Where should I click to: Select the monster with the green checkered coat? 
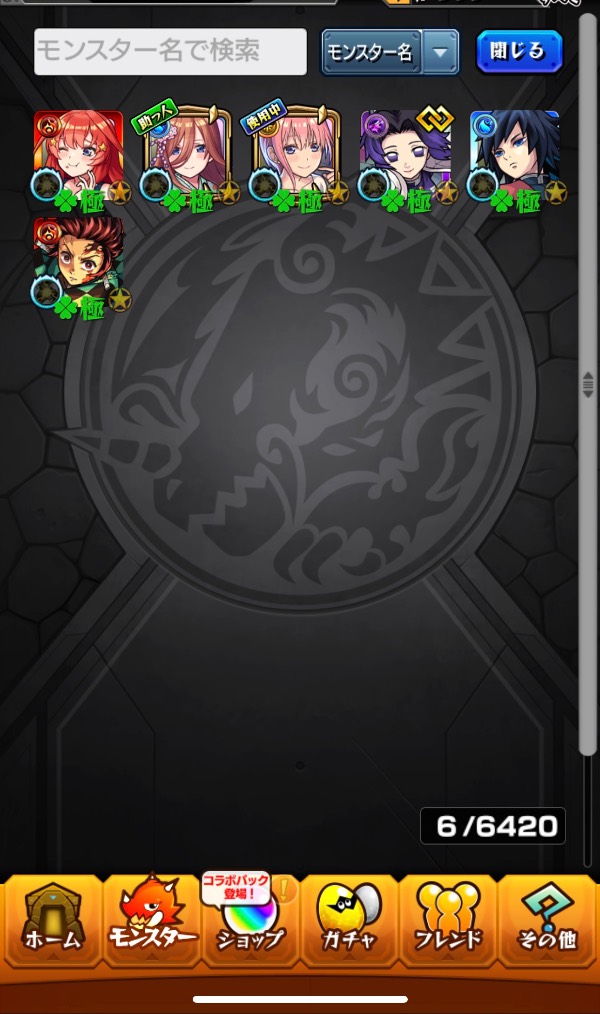(x=79, y=264)
